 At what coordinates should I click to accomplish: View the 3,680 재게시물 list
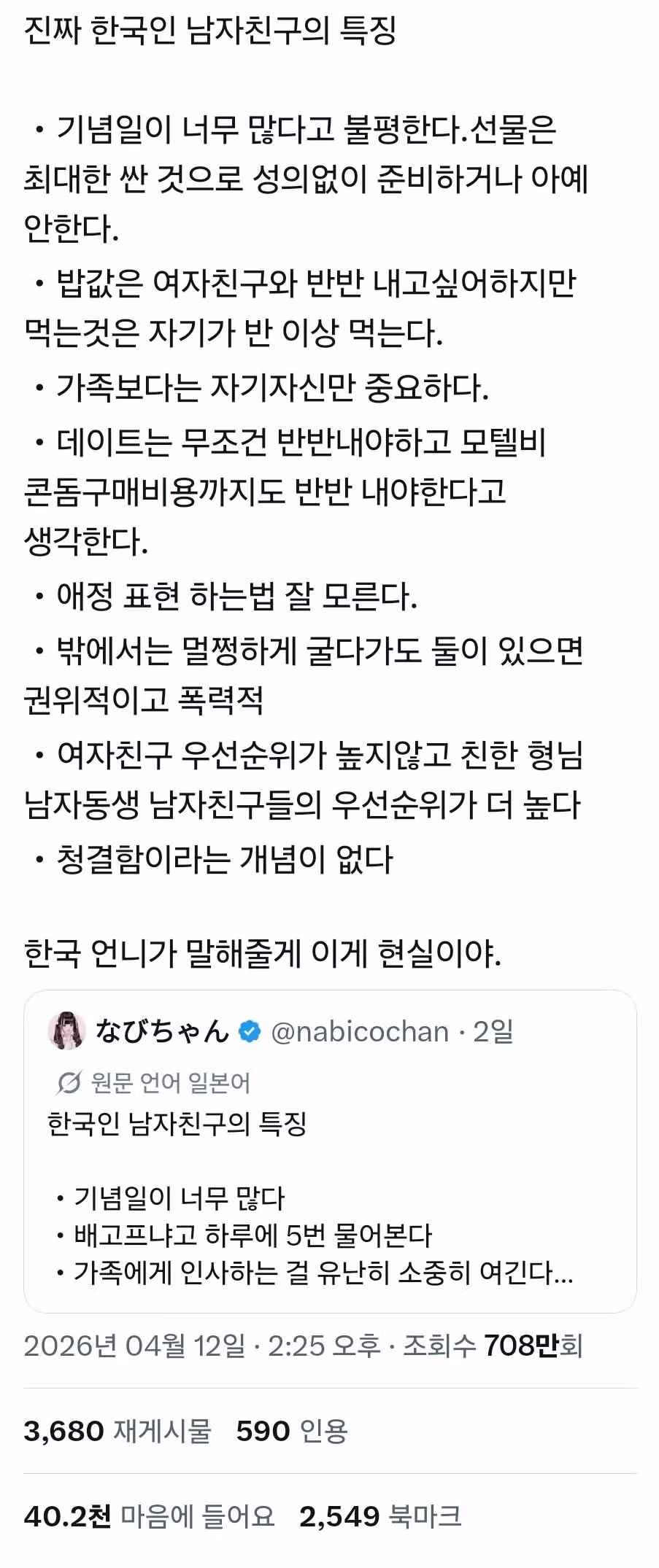point(117,1432)
